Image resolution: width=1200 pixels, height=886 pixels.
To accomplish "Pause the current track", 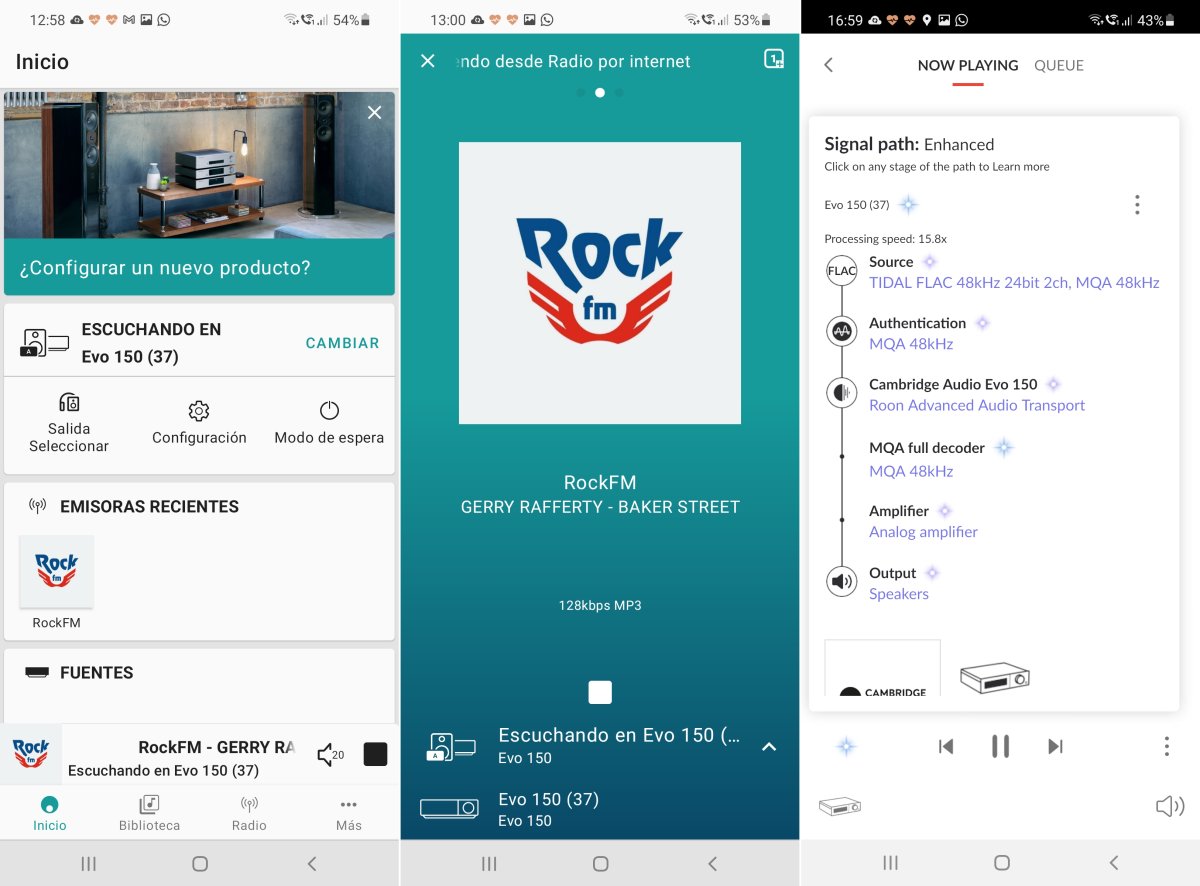I will 1000,746.
